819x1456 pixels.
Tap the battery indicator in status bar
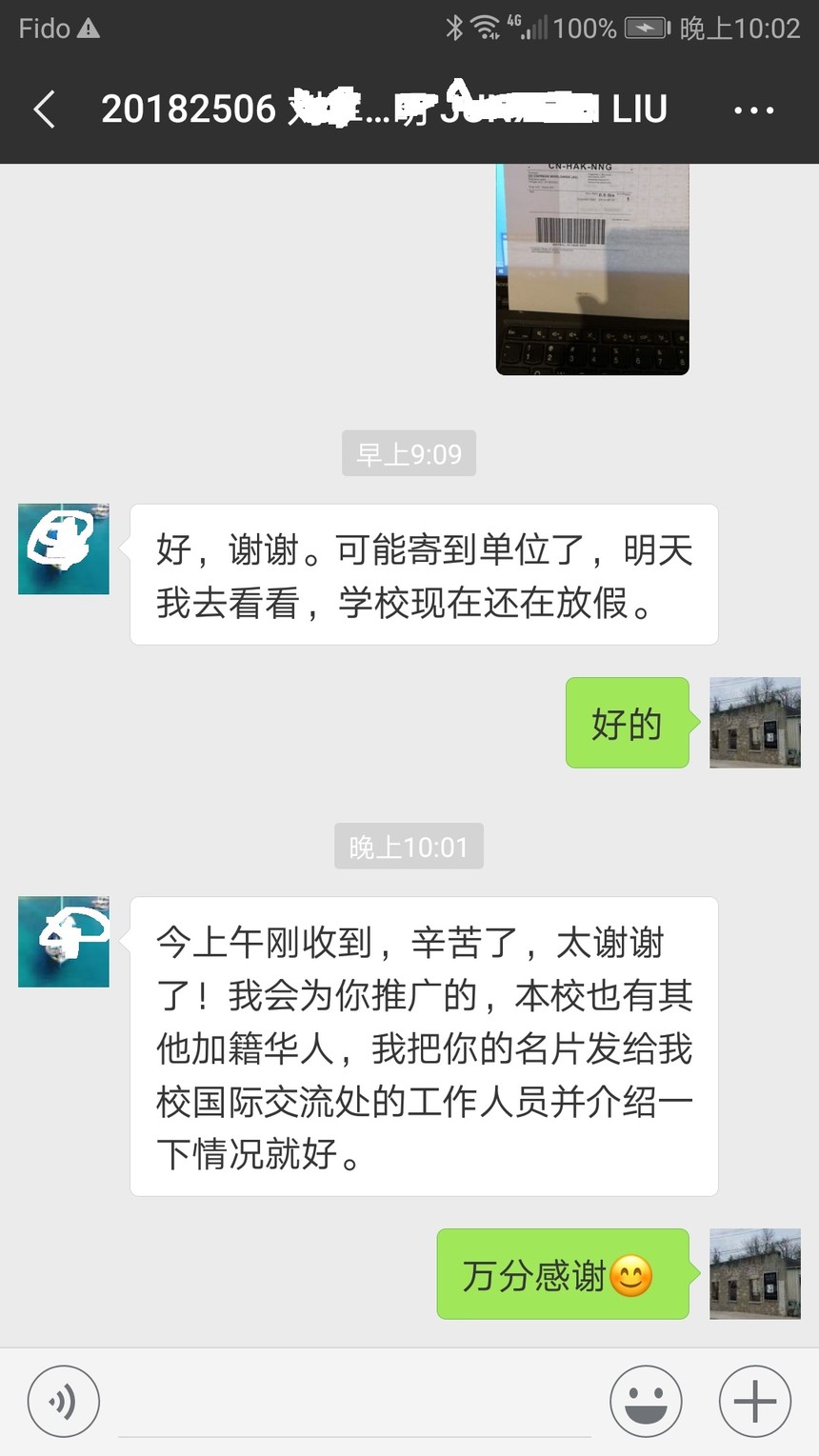coord(645,28)
